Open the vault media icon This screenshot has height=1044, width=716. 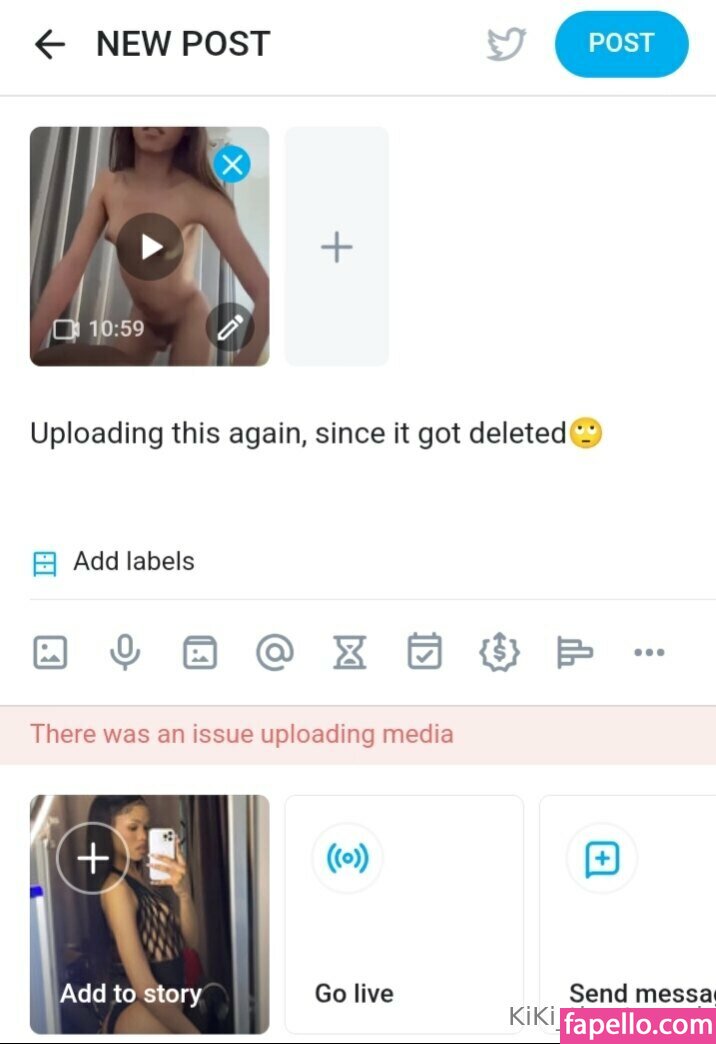coord(200,653)
